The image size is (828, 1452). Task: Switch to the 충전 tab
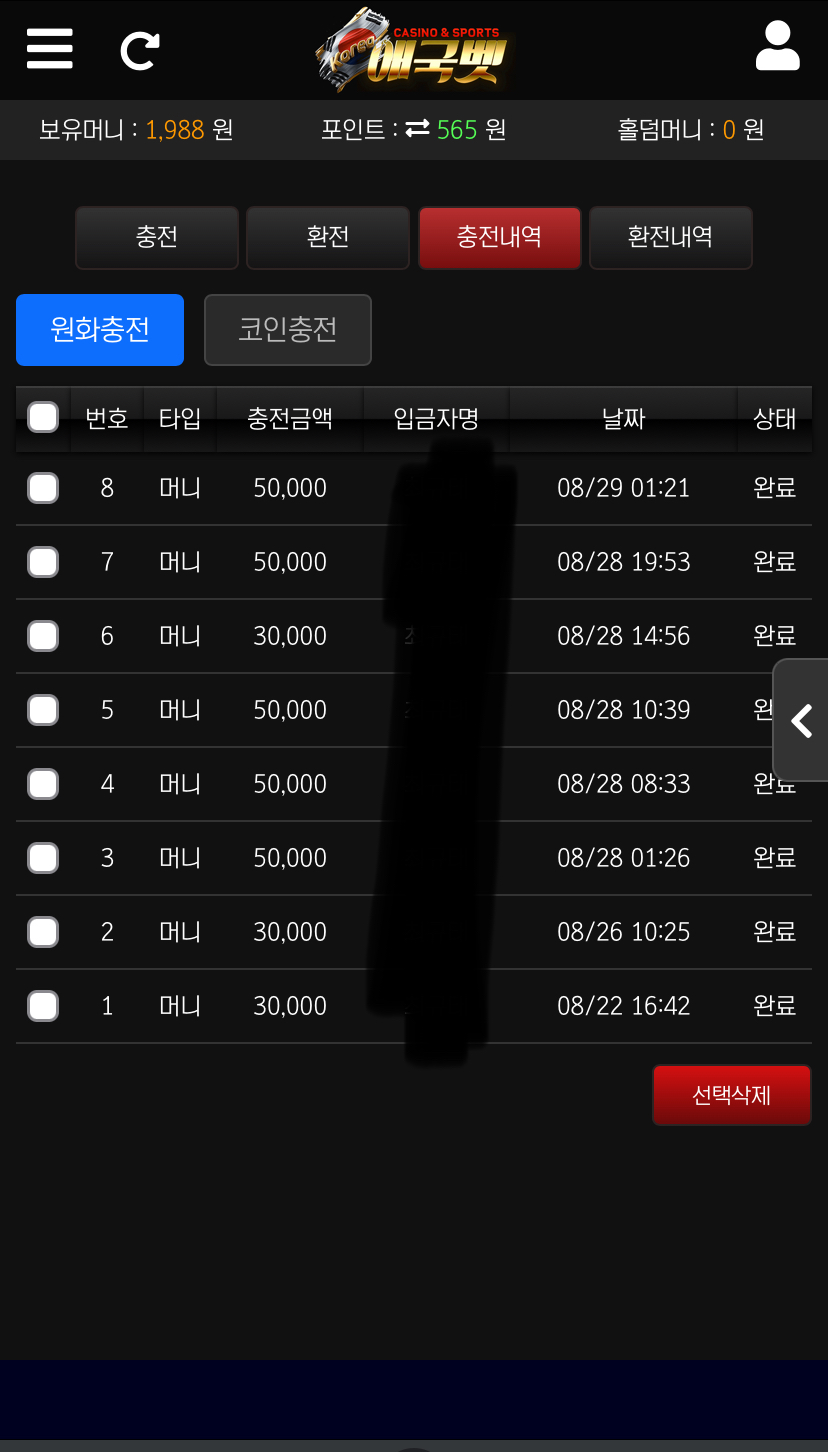157,238
